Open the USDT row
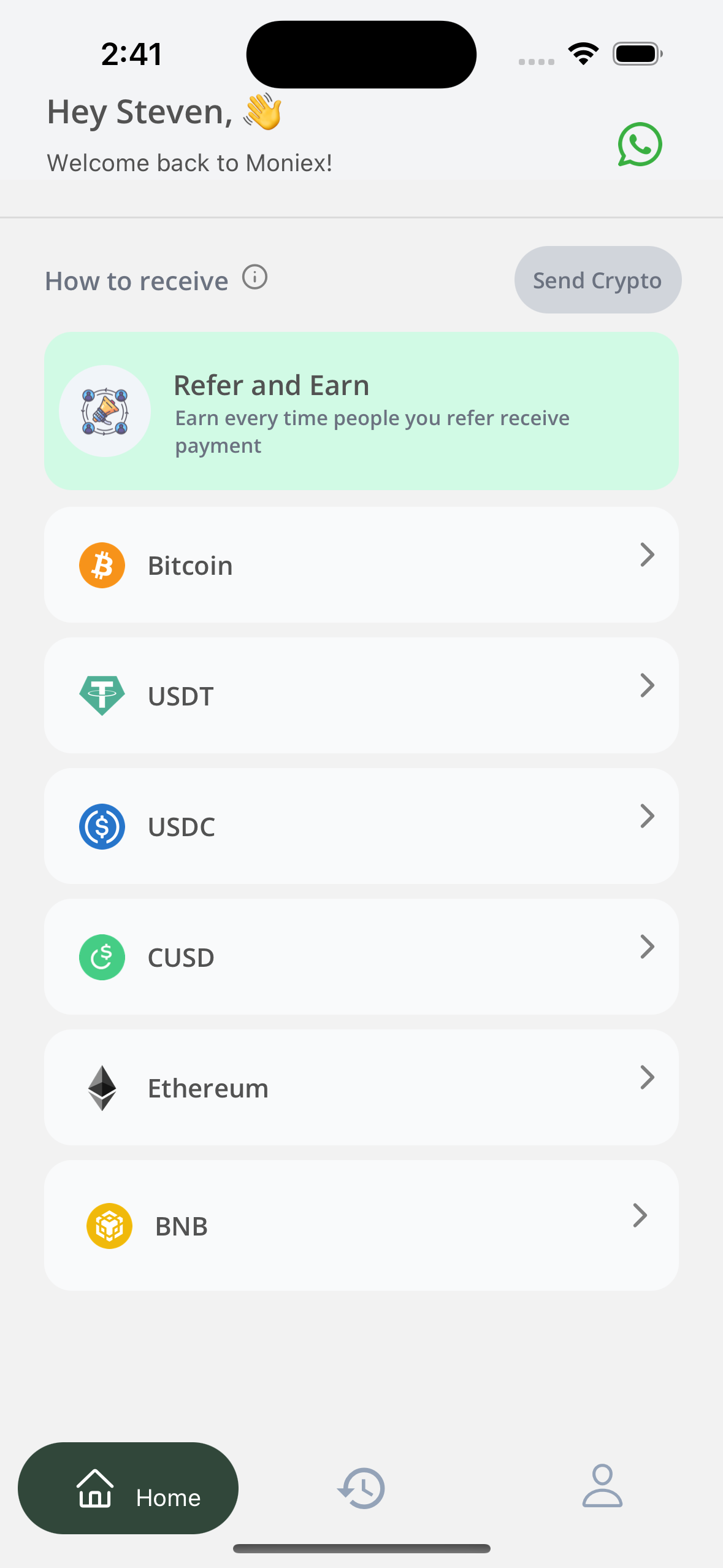 pyautogui.click(x=361, y=696)
